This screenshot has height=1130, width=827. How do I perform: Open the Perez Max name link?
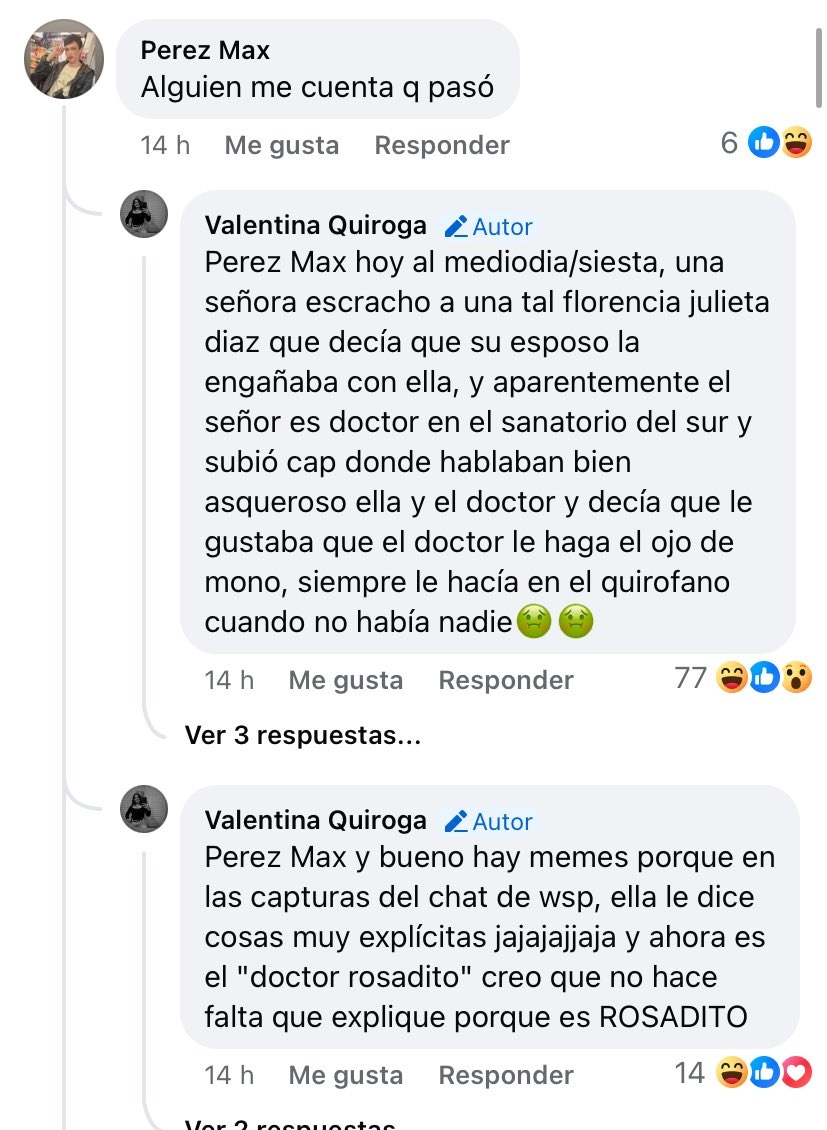click(x=205, y=50)
